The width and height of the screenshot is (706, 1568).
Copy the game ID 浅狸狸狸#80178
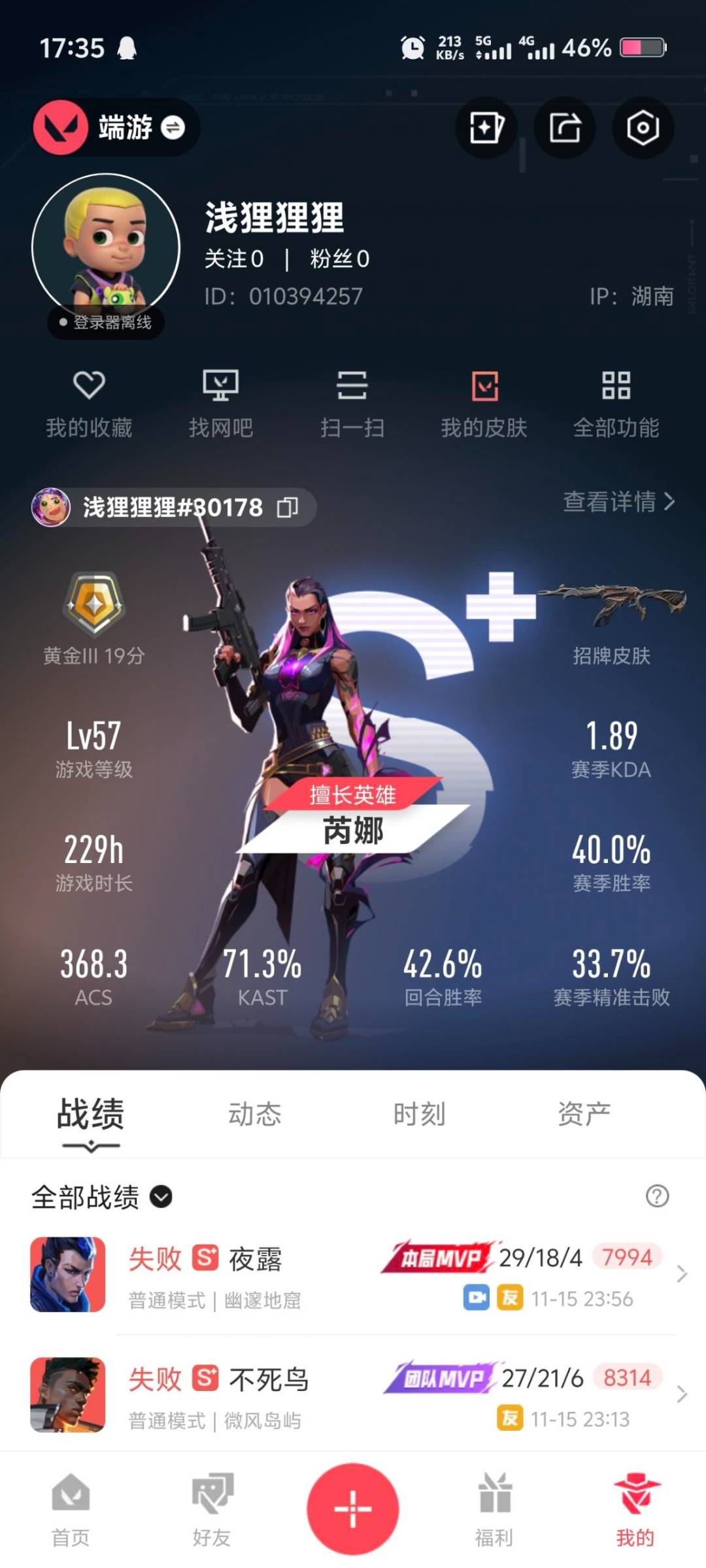click(288, 507)
